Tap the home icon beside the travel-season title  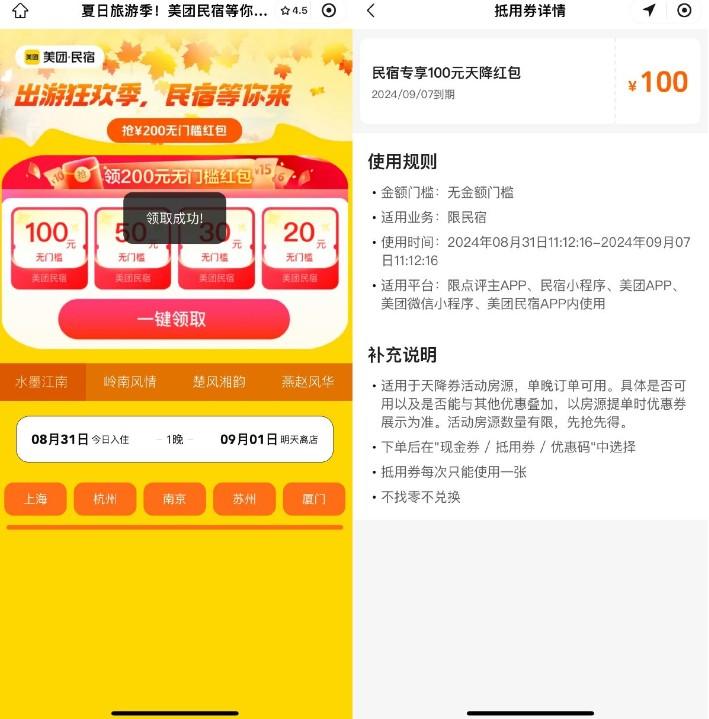20,11
